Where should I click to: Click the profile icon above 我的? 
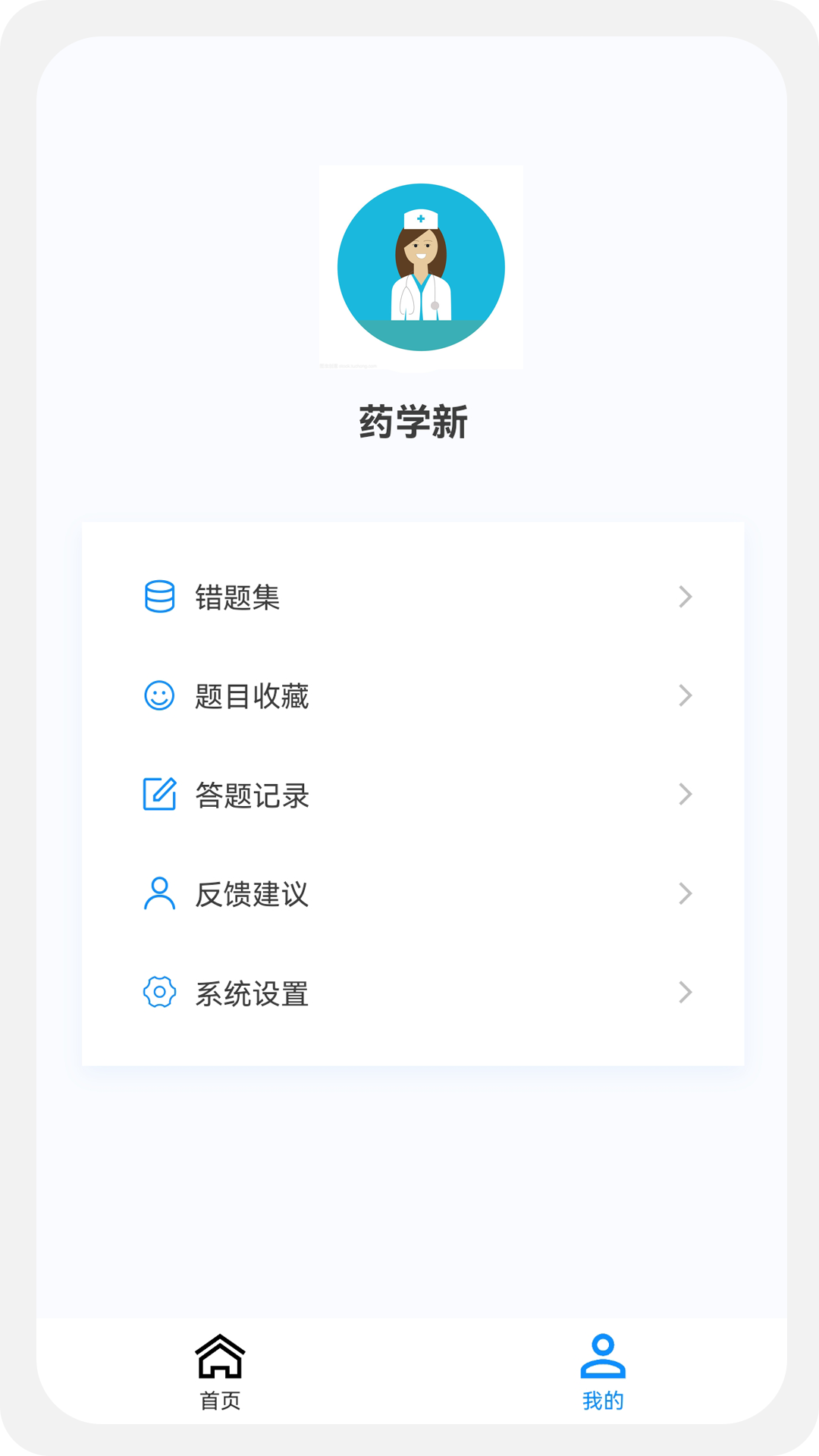(x=603, y=1357)
